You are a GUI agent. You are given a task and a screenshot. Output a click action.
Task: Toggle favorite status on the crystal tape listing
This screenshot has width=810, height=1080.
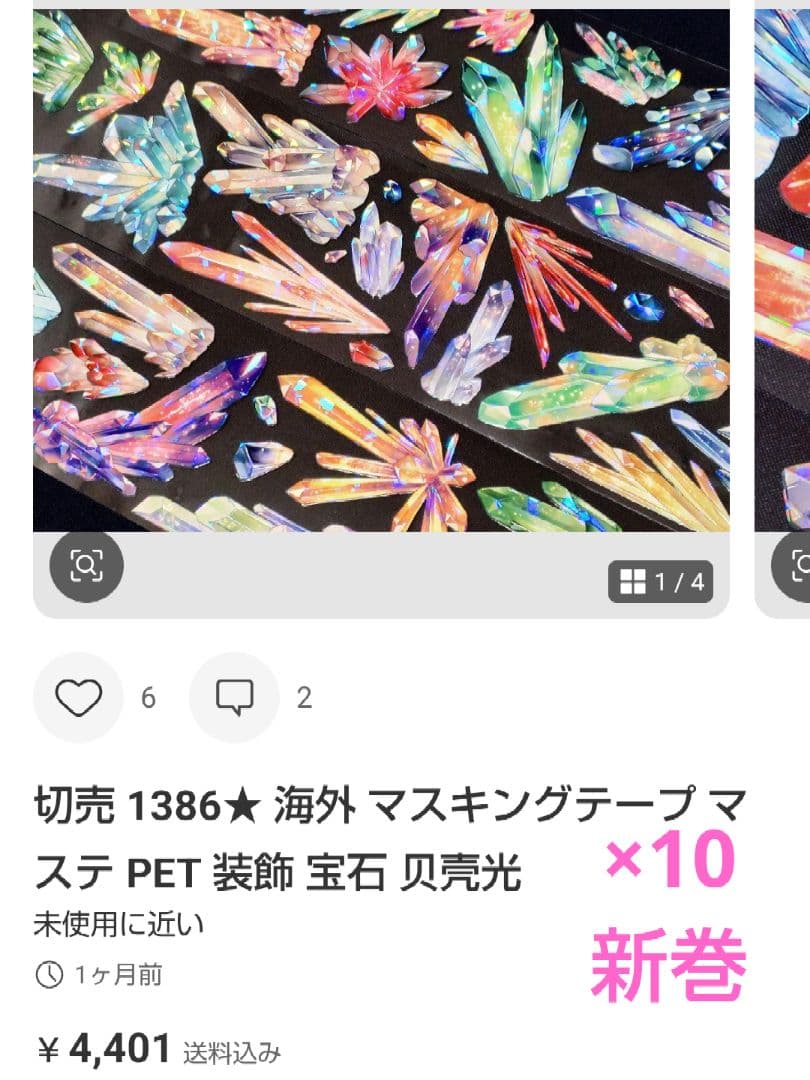(x=78, y=697)
